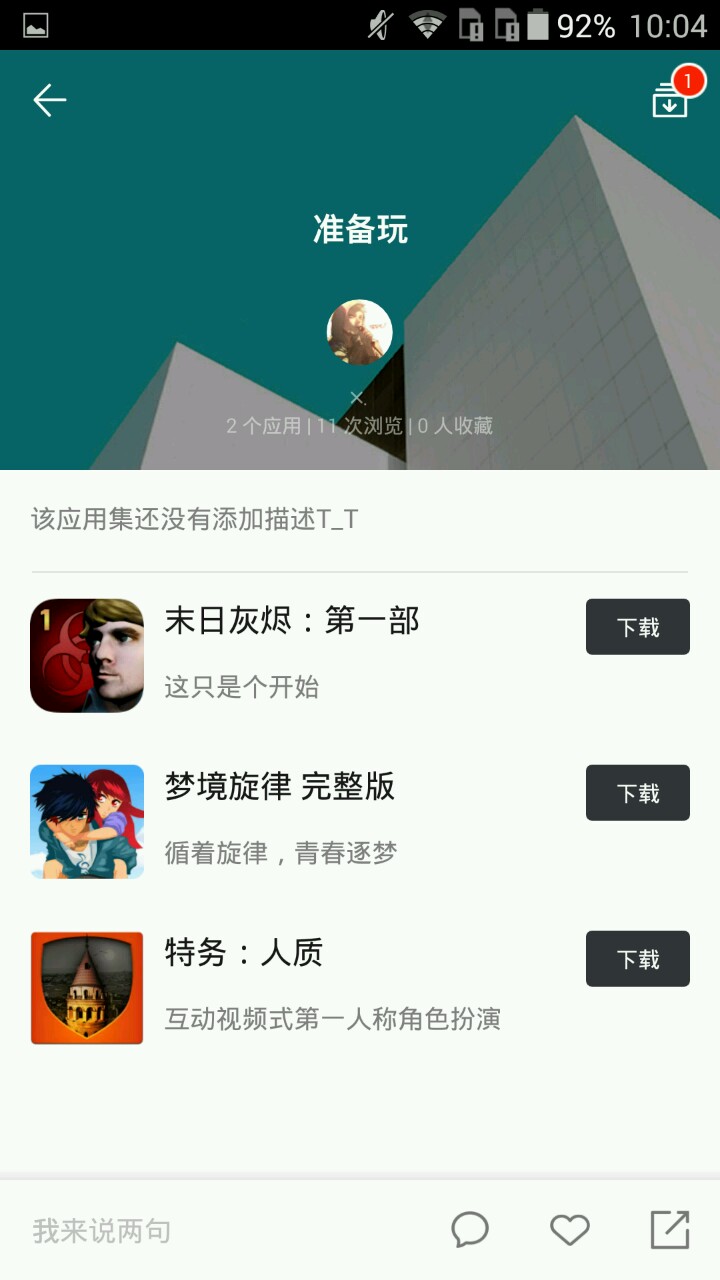View comments via the speech bubble icon
The image size is (720, 1280).
pos(470,1230)
